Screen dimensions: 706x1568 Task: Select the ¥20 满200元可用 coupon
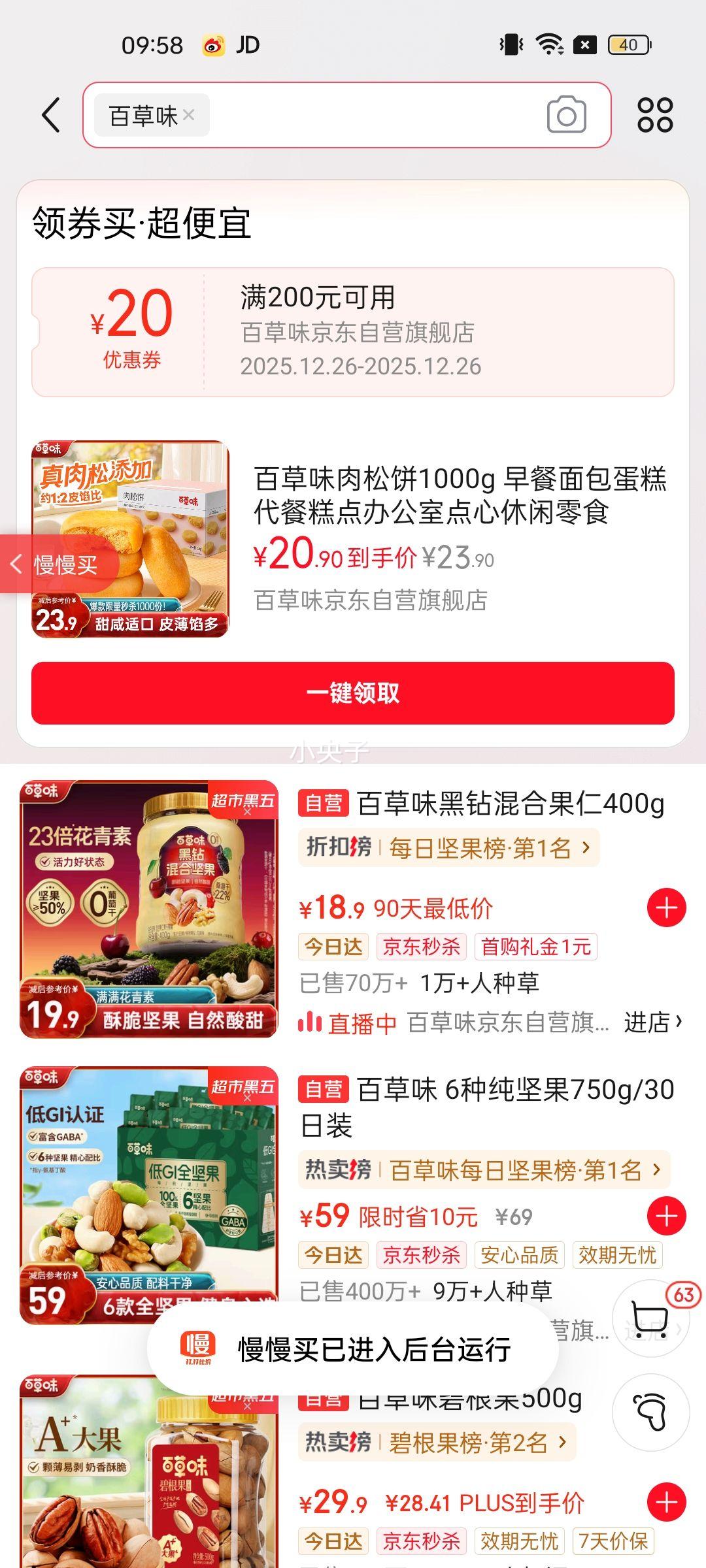click(x=353, y=332)
